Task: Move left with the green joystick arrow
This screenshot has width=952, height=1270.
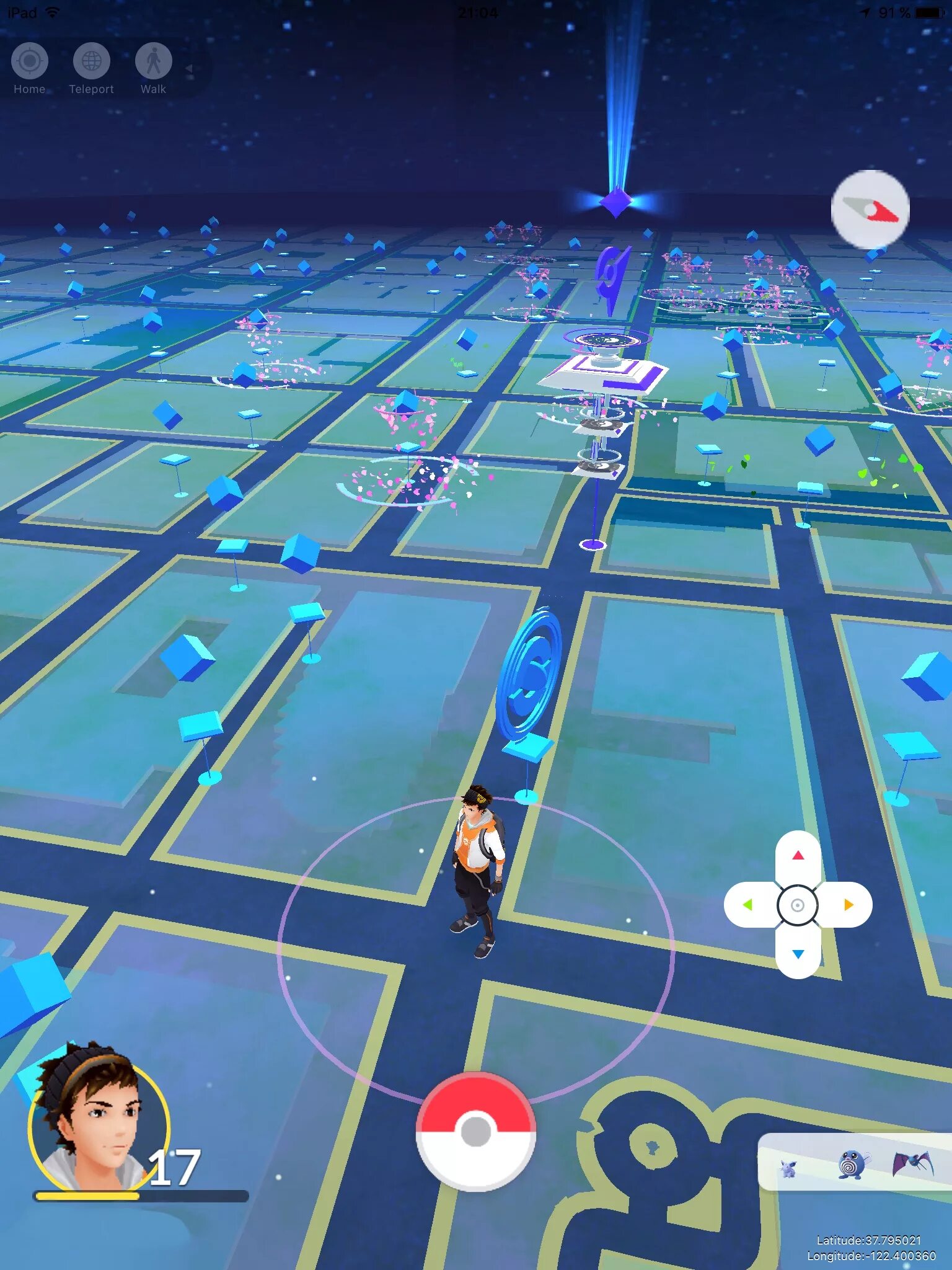Action: (x=748, y=905)
